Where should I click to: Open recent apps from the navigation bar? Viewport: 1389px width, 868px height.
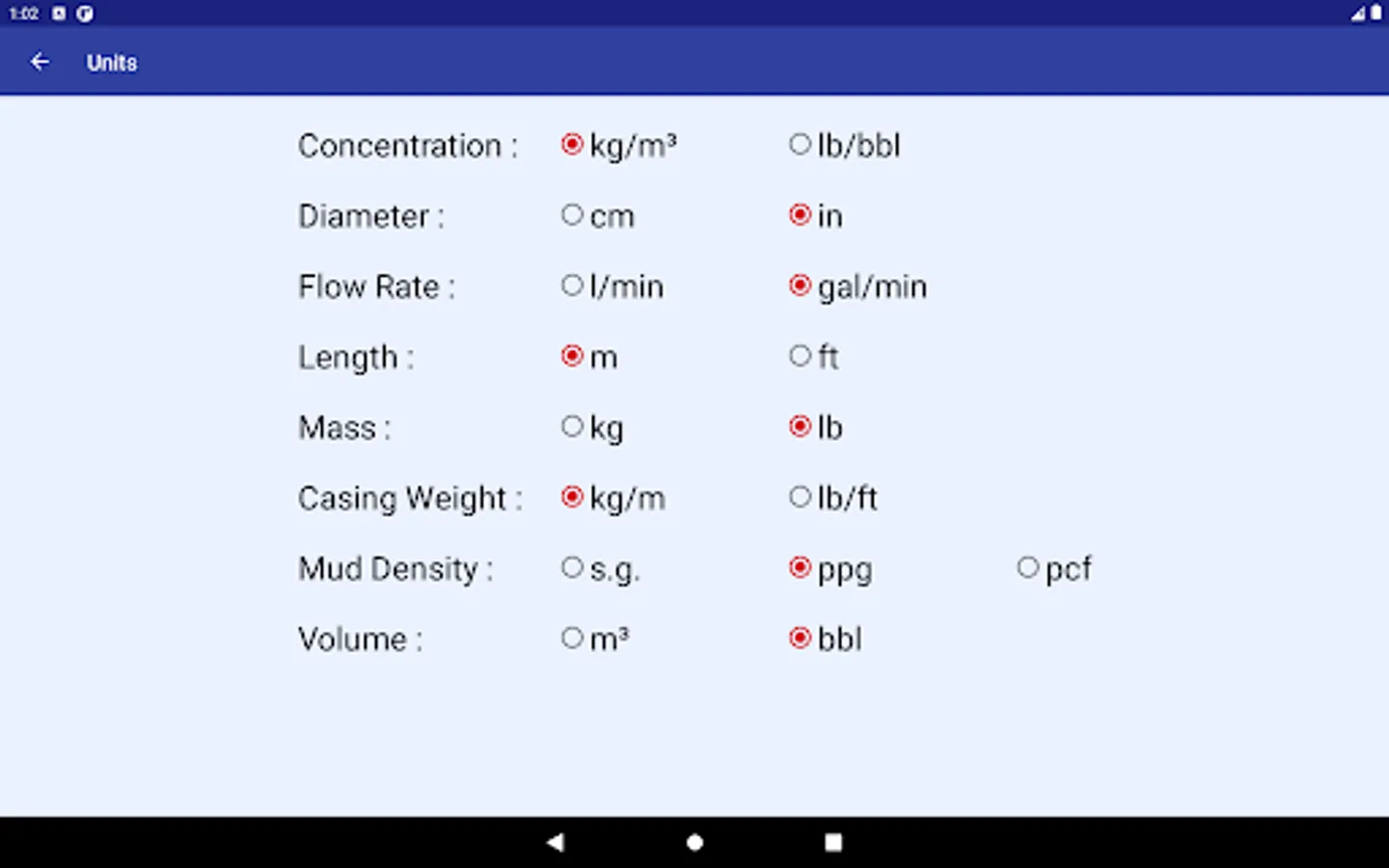point(833,842)
